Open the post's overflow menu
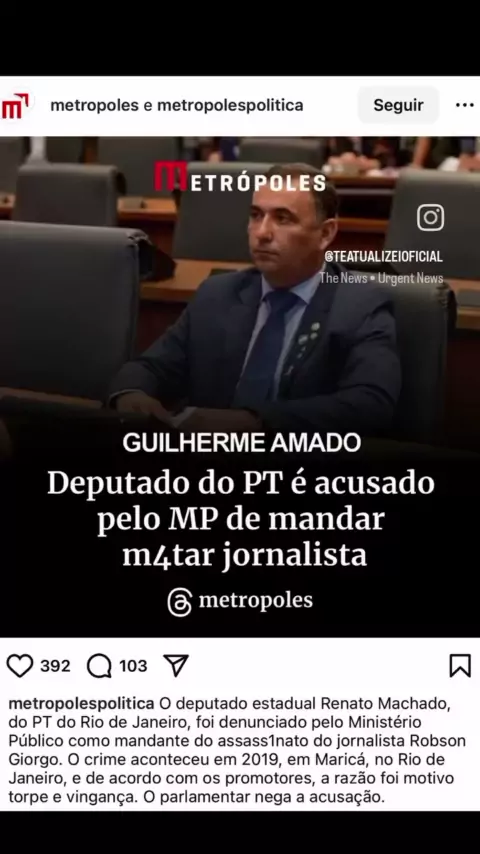 click(x=464, y=105)
